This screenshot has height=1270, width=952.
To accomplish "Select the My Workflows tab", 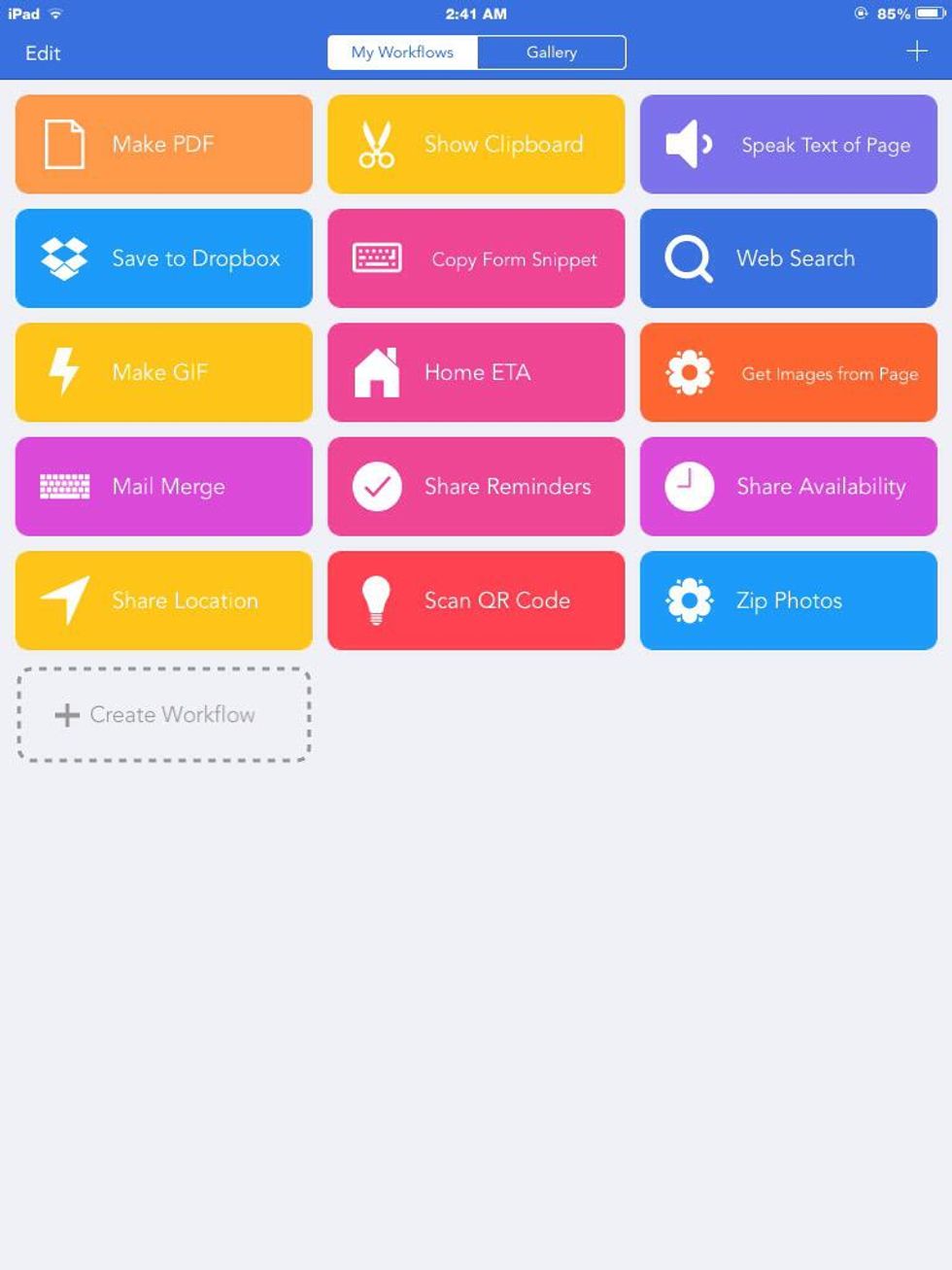I will click(x=402, y=52).
